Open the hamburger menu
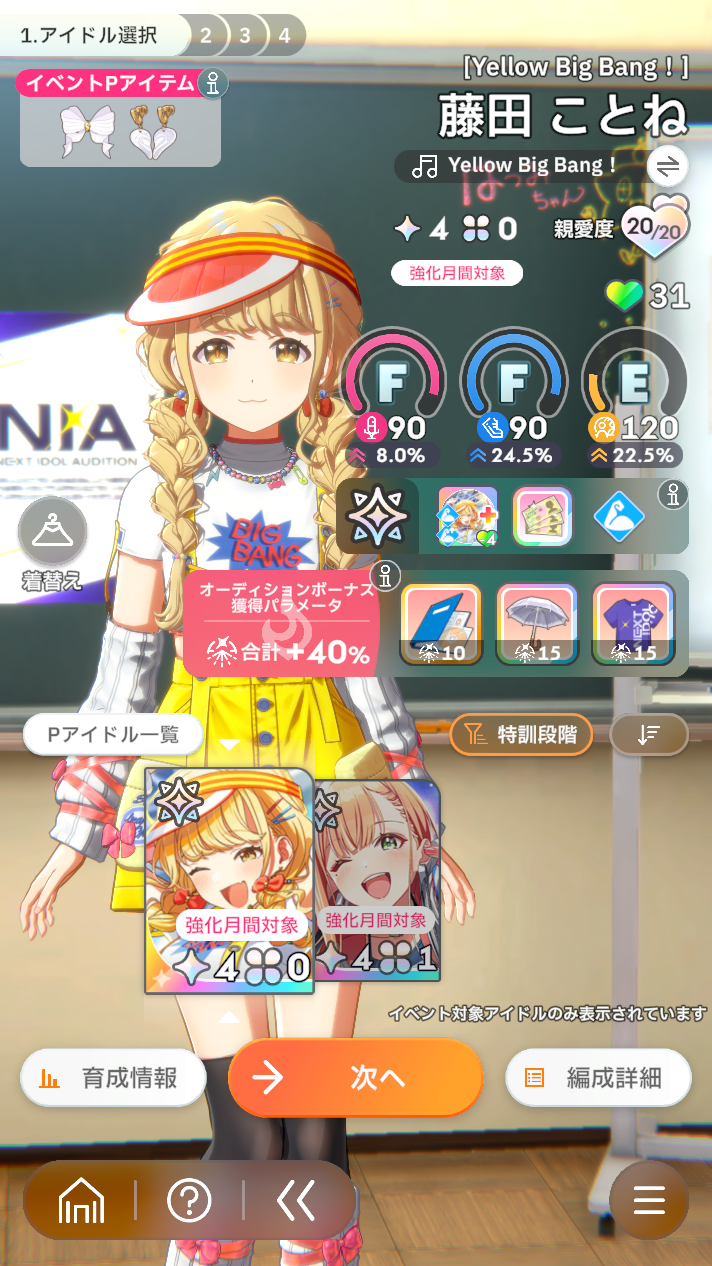 point(649,1200)
